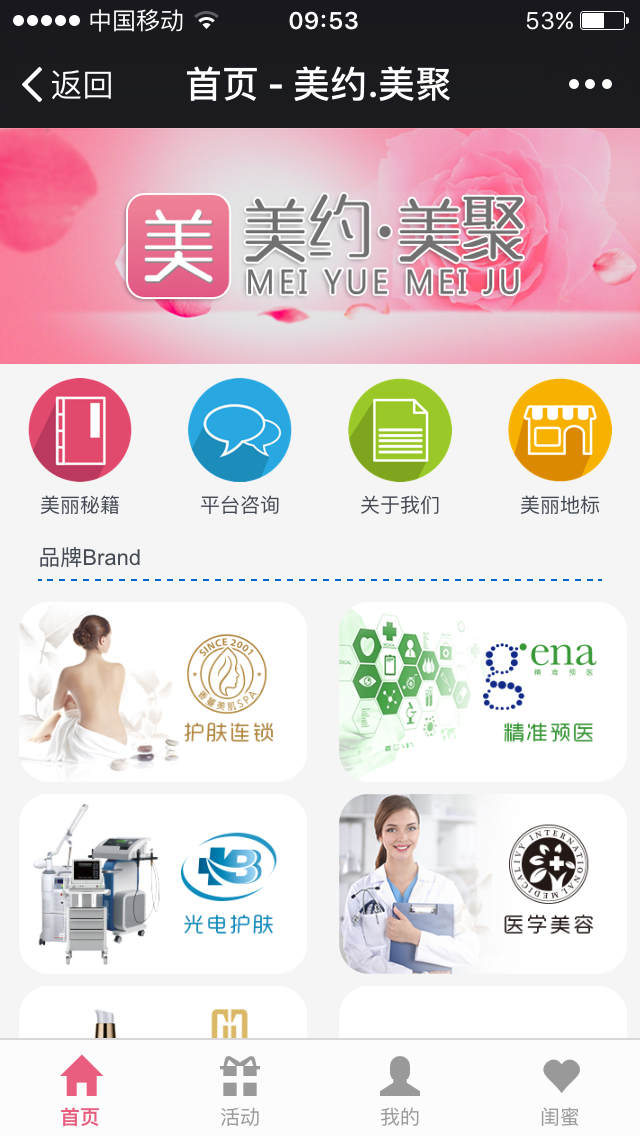Switch to the 首页 tab

point(81,1090)
